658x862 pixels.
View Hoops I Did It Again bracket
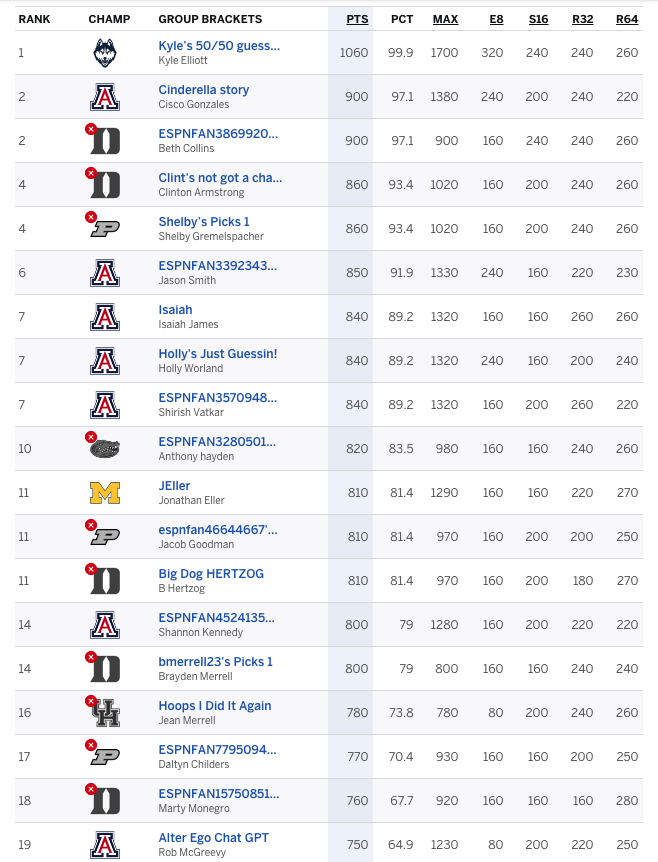coord(215,706)
